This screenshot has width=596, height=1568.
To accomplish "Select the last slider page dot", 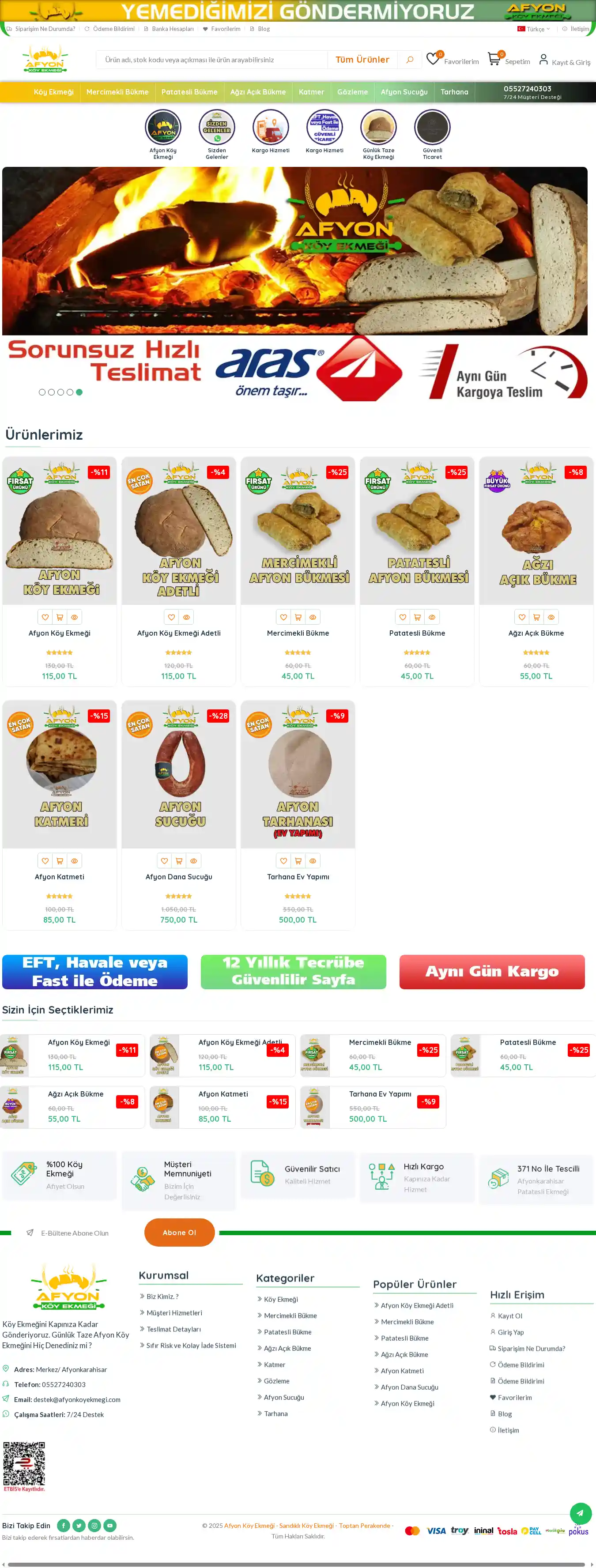I will click(x=79, y=392).
